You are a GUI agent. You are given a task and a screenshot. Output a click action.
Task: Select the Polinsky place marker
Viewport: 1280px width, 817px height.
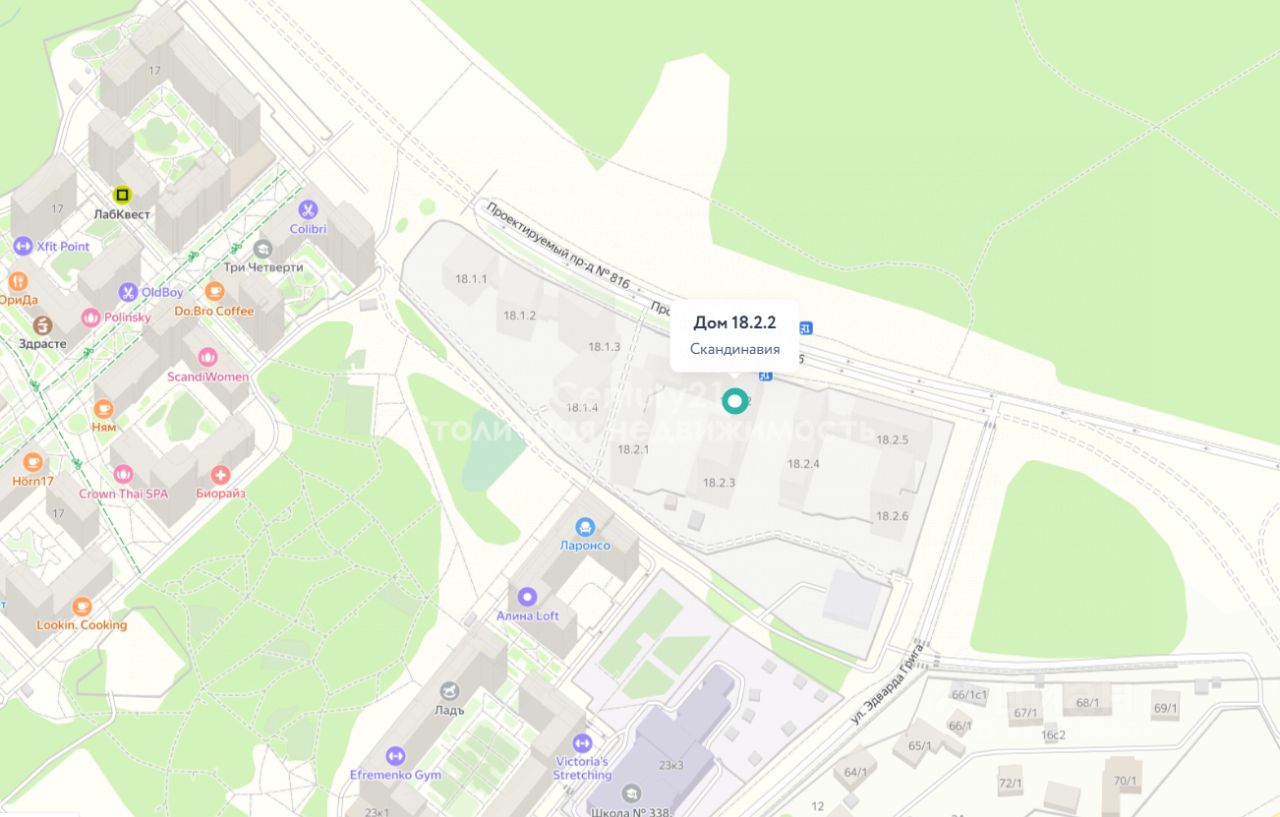91,317
